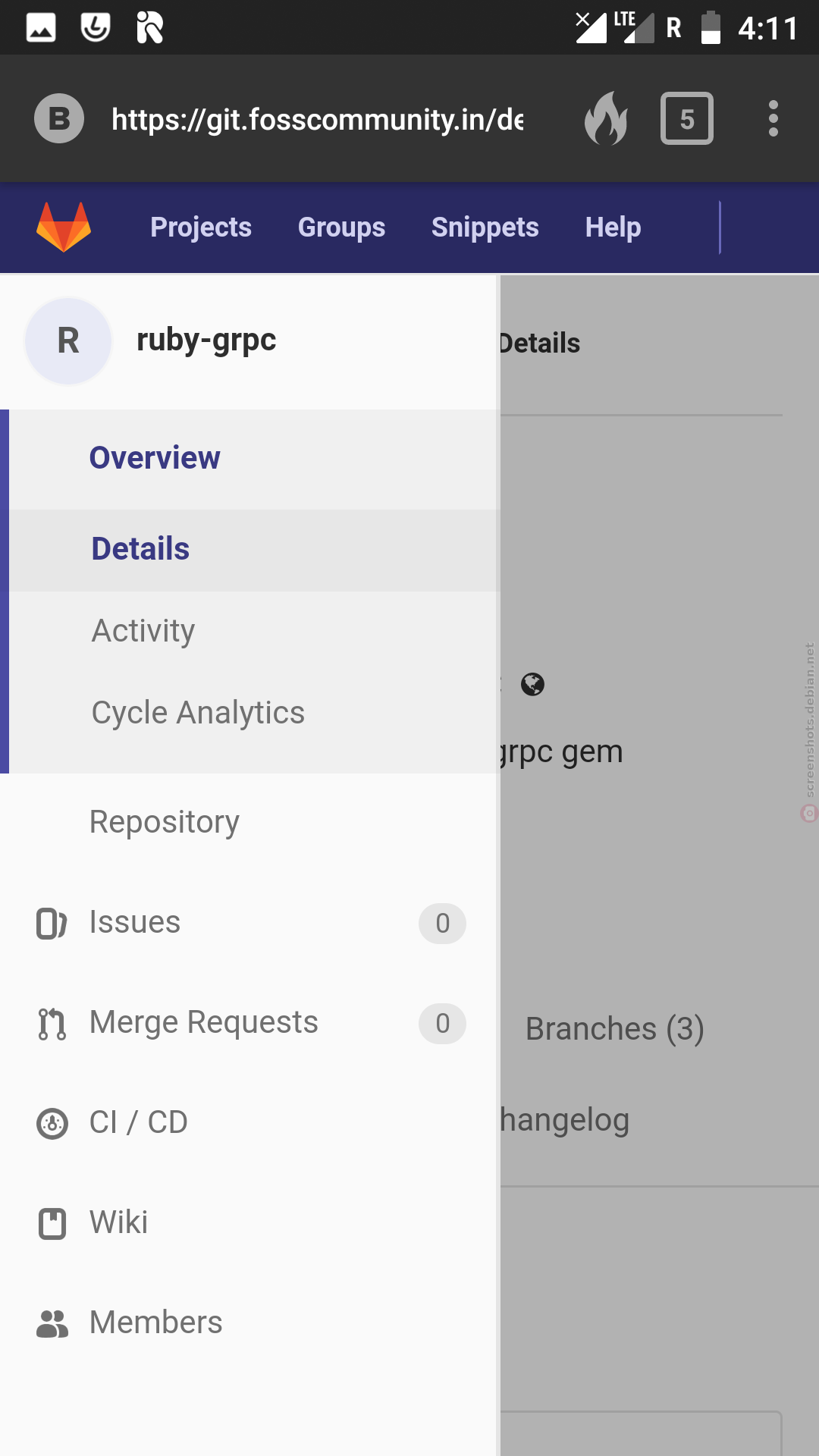Tap the URL address bar
The height and width of the screenshot is (1456, 819).
pos(317,119)
